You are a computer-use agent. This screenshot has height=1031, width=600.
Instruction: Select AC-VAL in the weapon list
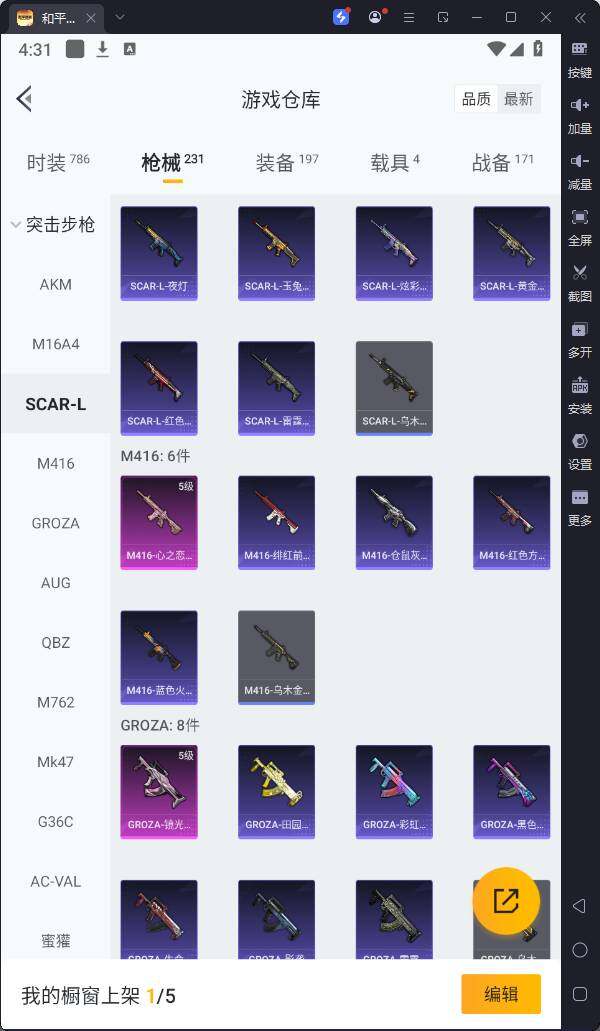(x=55, y=881)
